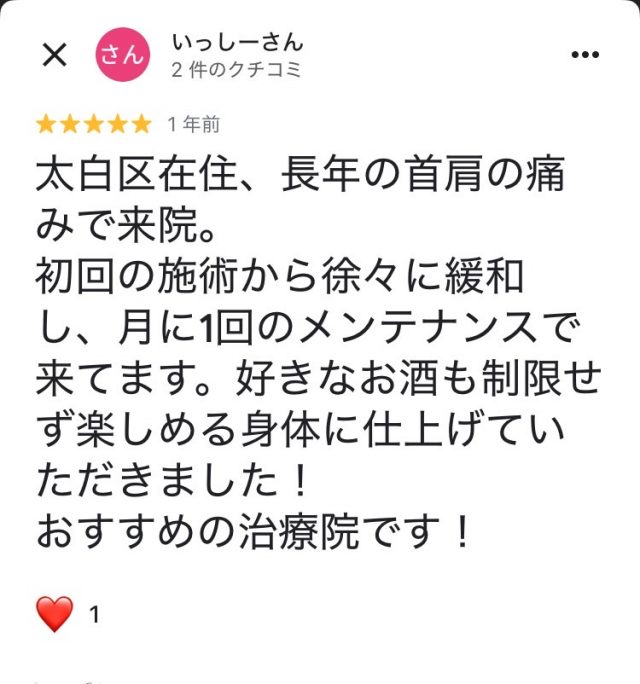Screen dimensions: 640x684
Task: Close the review view
Action: 54,55
